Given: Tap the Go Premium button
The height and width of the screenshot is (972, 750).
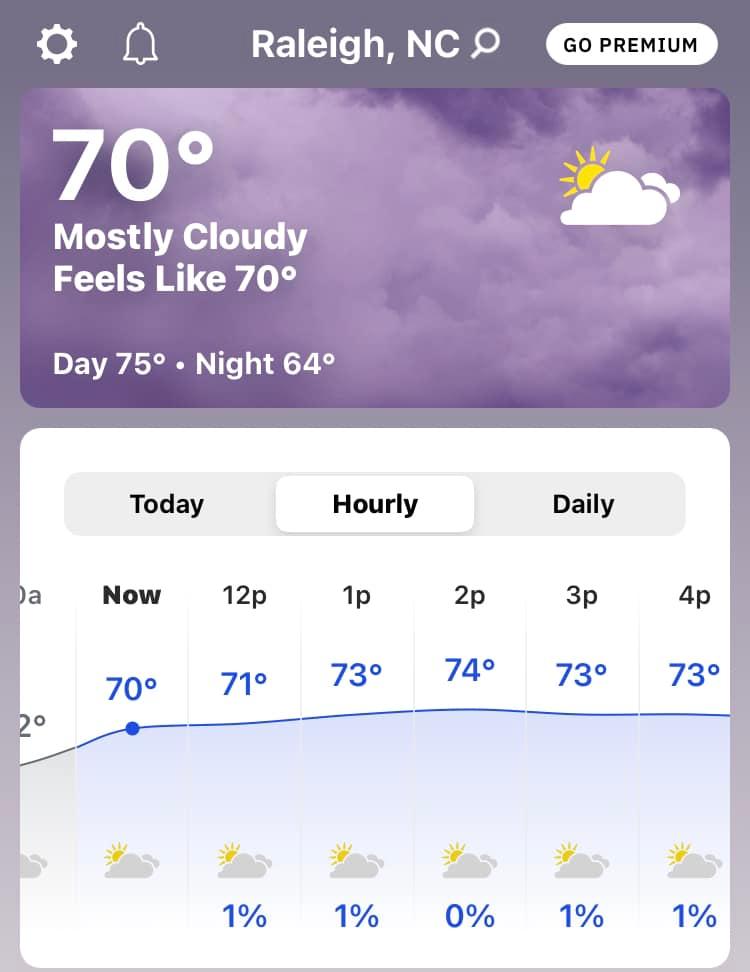Looking at the screenshot, I should [x=631, y=45].
